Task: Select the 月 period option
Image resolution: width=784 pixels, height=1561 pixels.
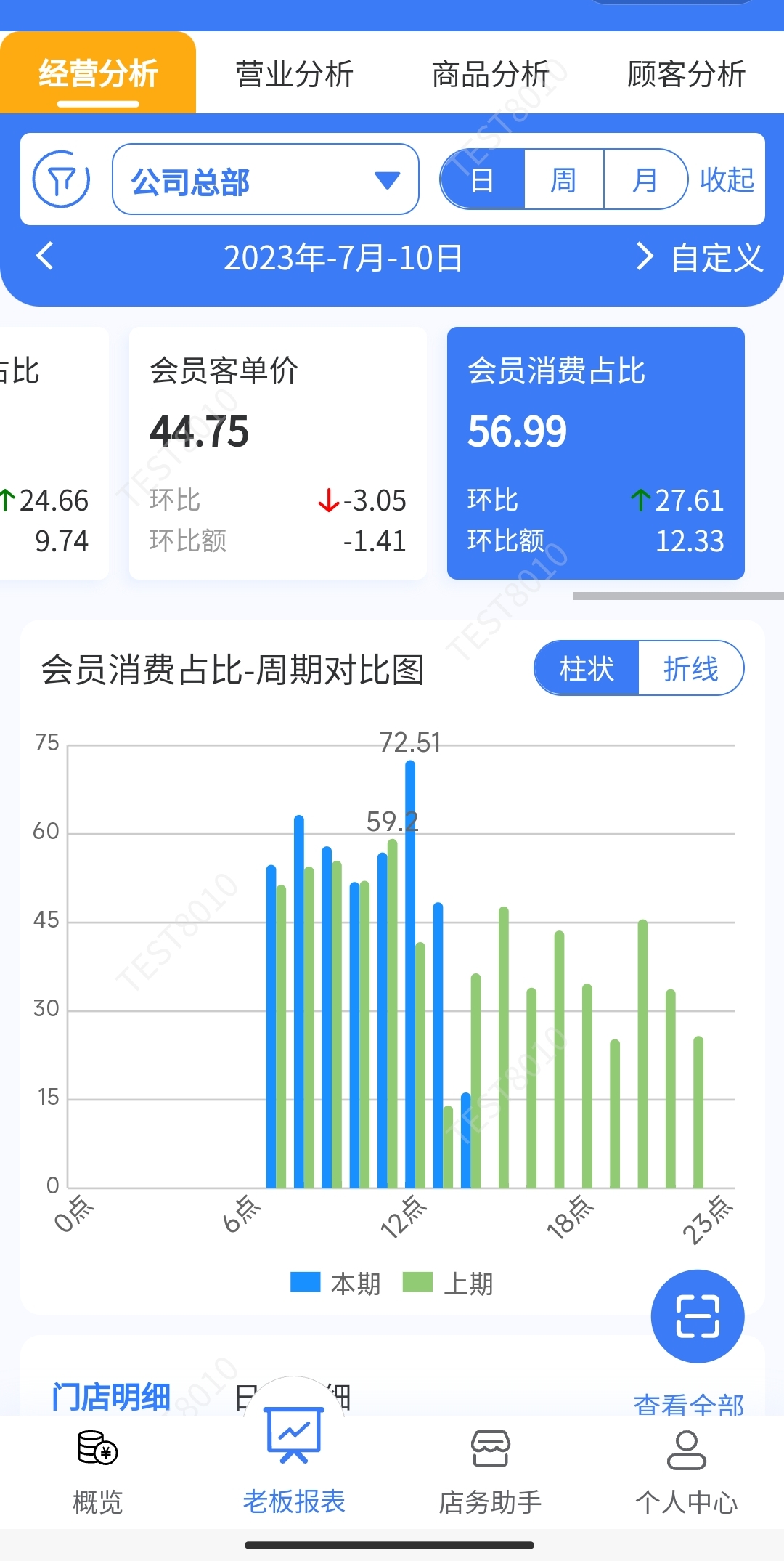Action: tap(645, 179)
